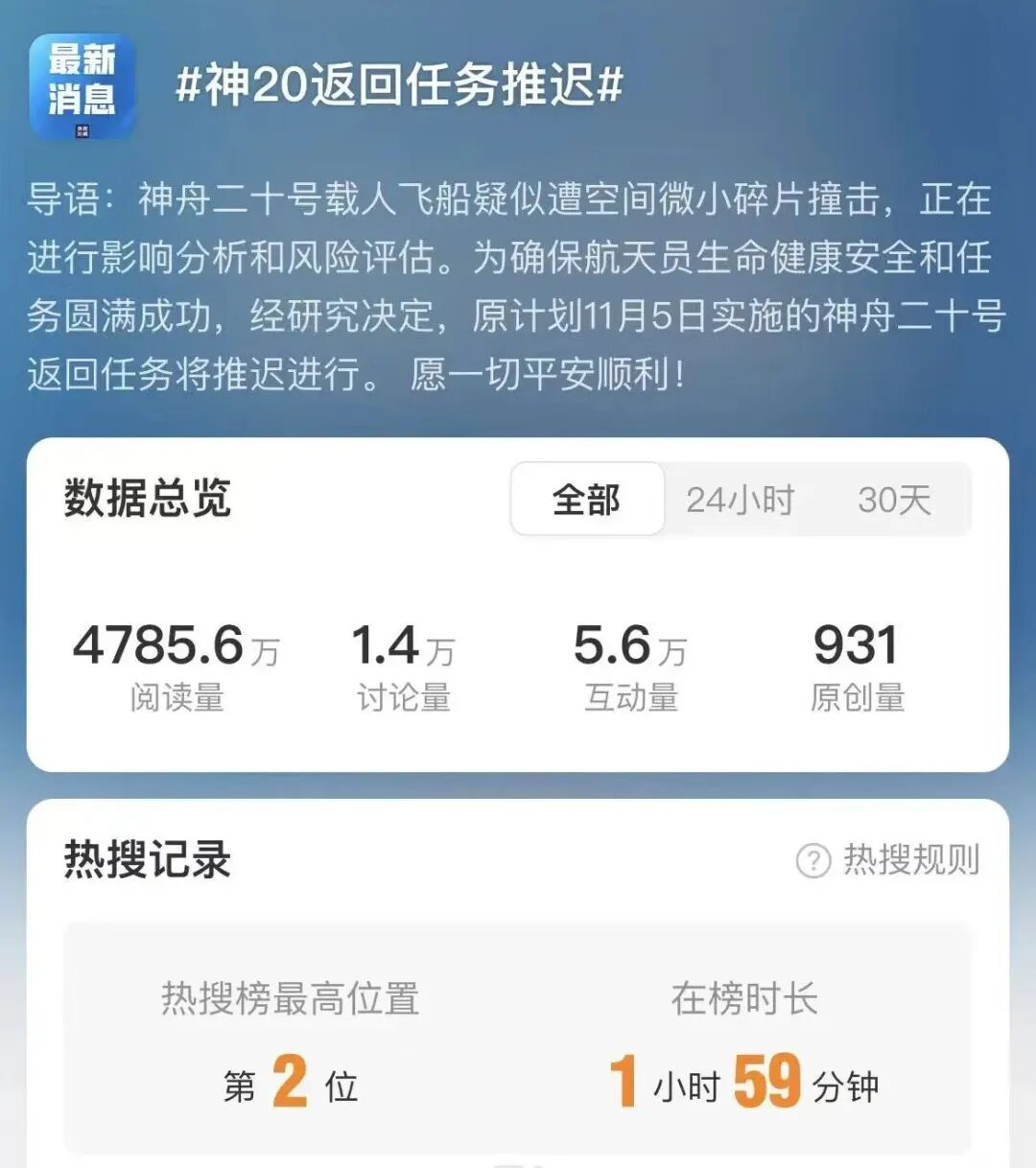Select the 30天 data range
The height and width of the screenshot is (1168, 1036).
[x=894, y=500]
